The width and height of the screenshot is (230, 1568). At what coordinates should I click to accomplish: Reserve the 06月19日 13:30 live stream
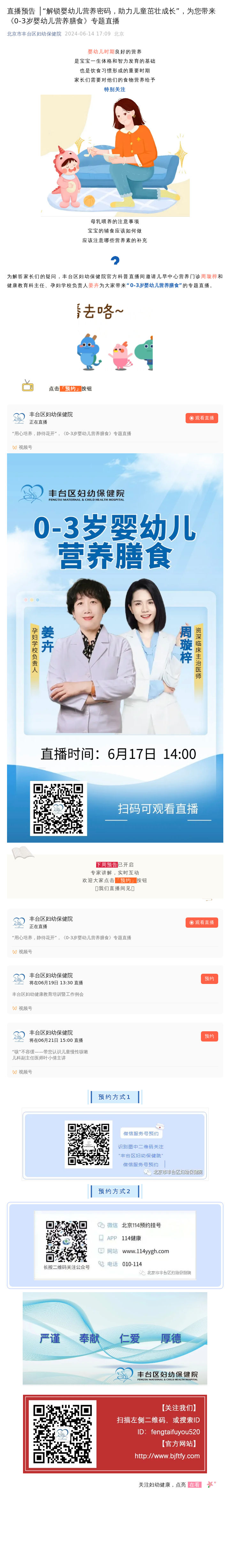click(x=209, y=979)
